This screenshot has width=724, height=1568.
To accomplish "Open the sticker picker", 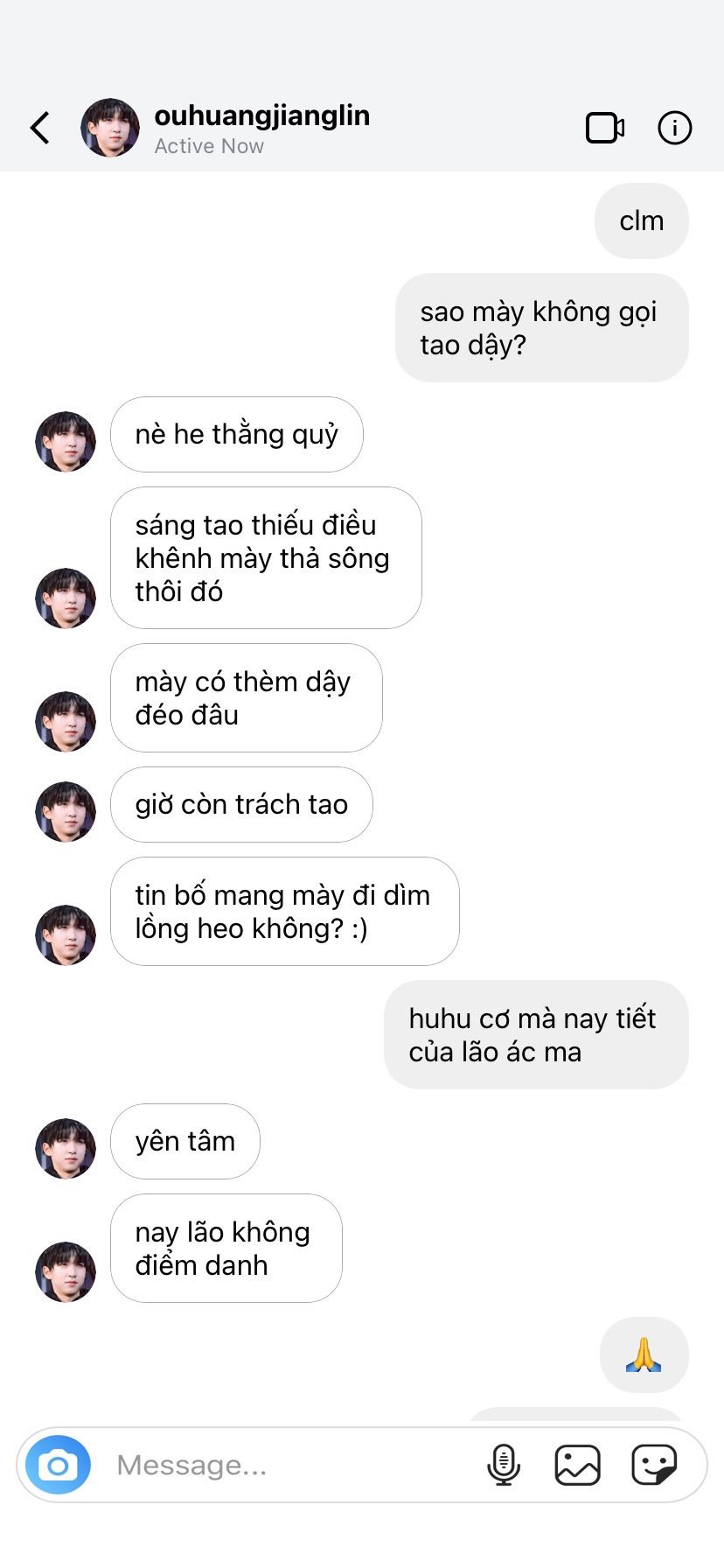I will tap(653, 1465).
